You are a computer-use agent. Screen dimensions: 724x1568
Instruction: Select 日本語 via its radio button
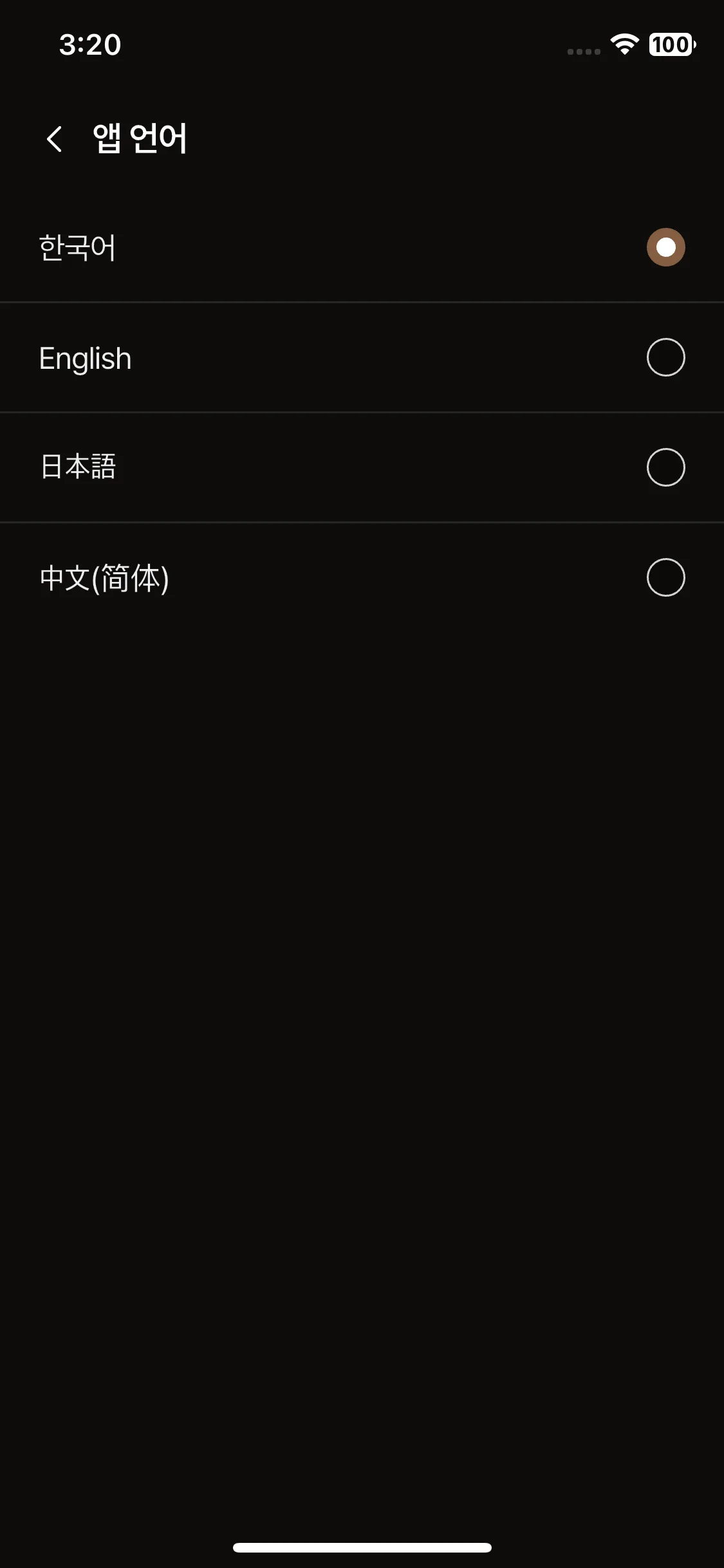click(666, 467)
